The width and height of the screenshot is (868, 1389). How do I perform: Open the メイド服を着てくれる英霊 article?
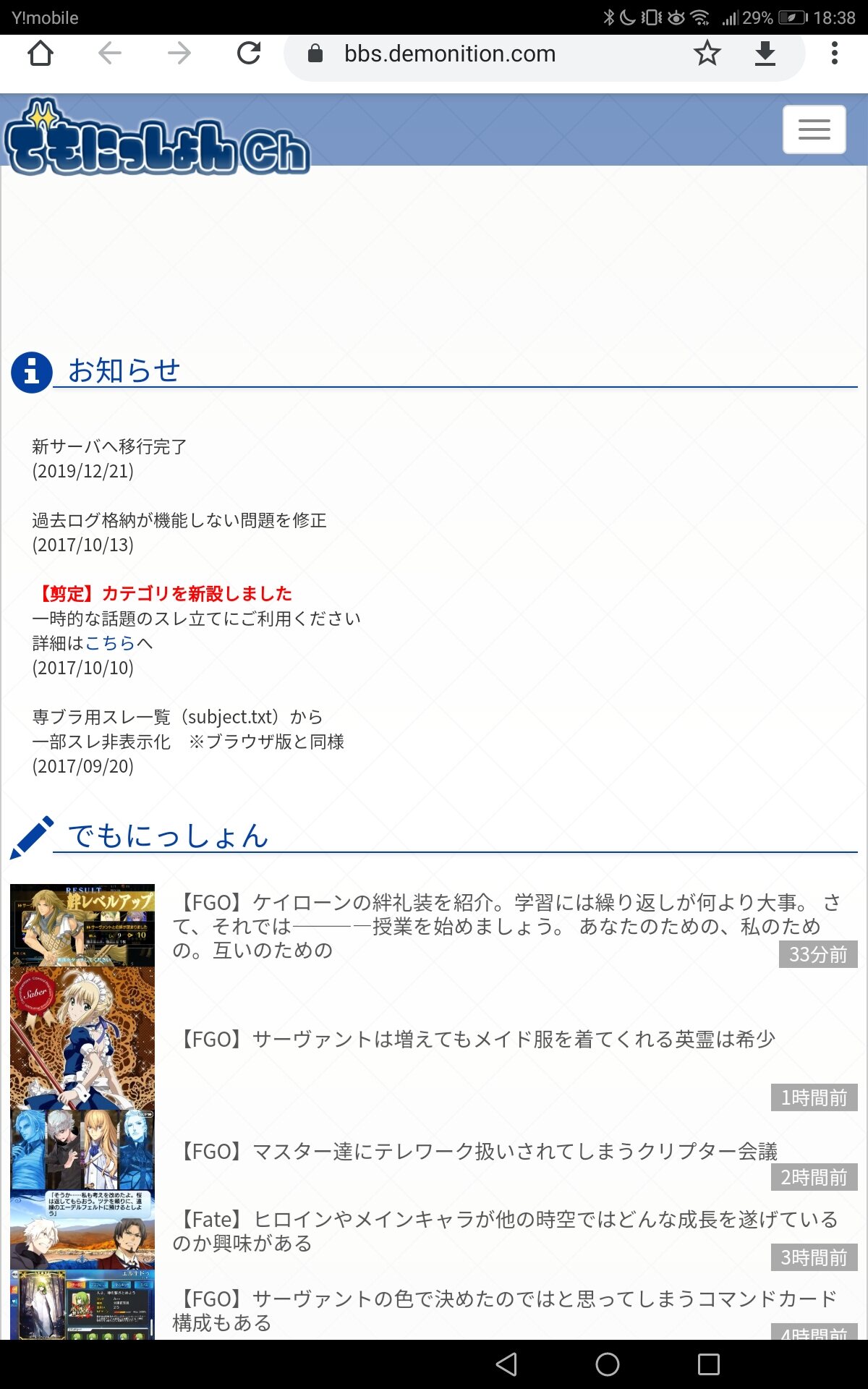click(x=477, y=1040)
